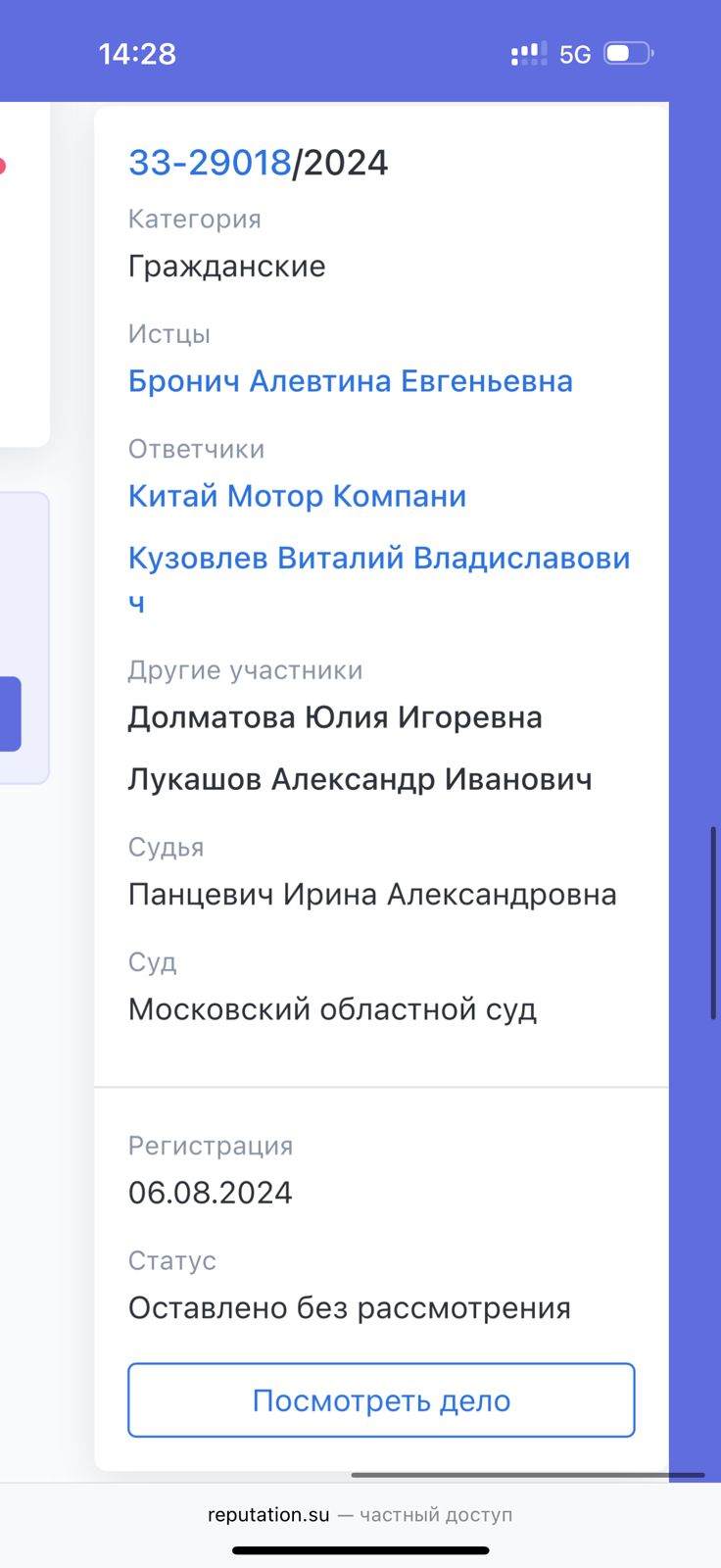Viewport: 721px width, 1568px height.
Task: Open defendant Кузовлев Виталий Владиславович
Action: (x=378, y=559)
